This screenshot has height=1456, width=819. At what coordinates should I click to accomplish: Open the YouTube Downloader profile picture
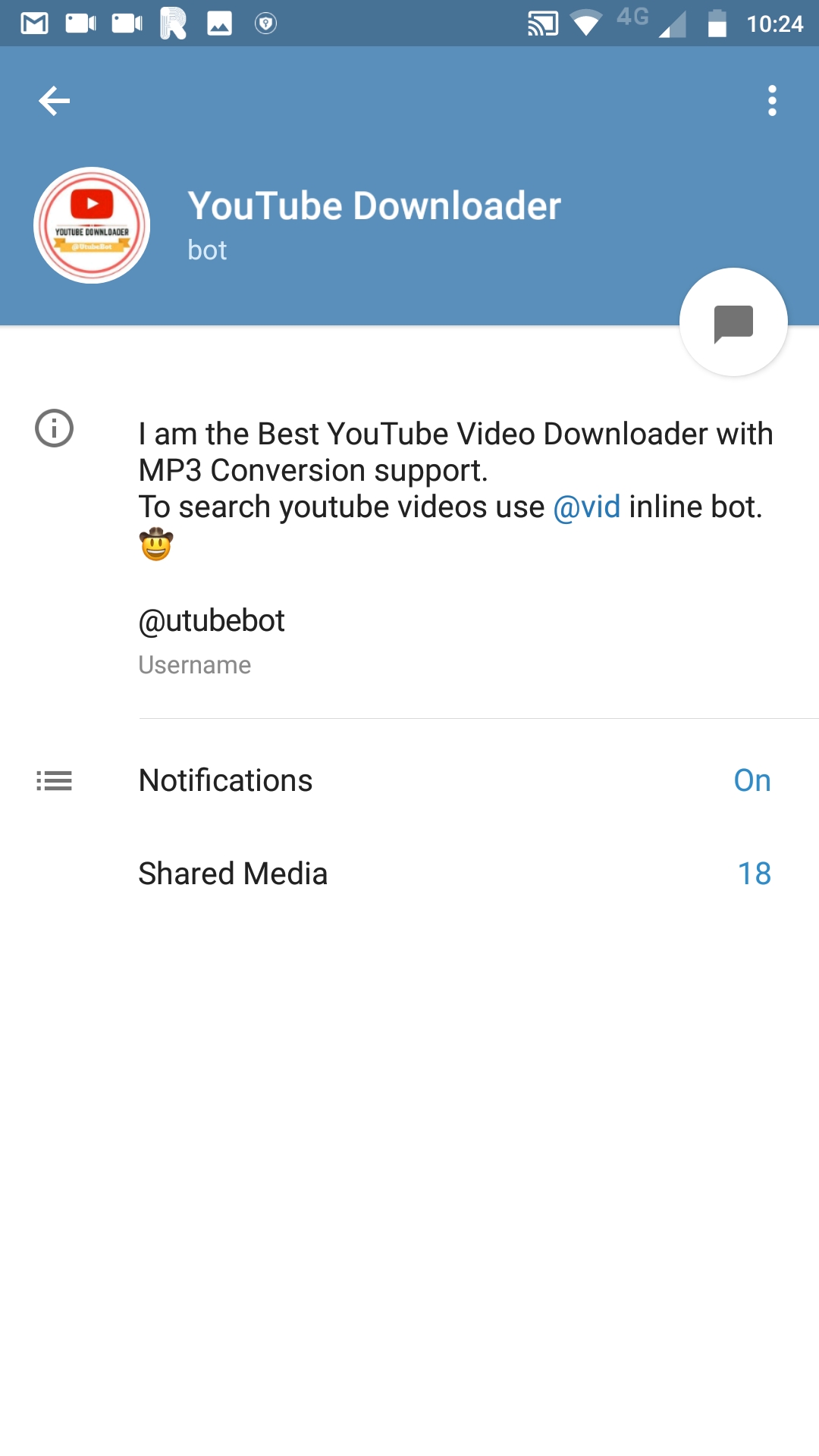(x=92, y=225)
